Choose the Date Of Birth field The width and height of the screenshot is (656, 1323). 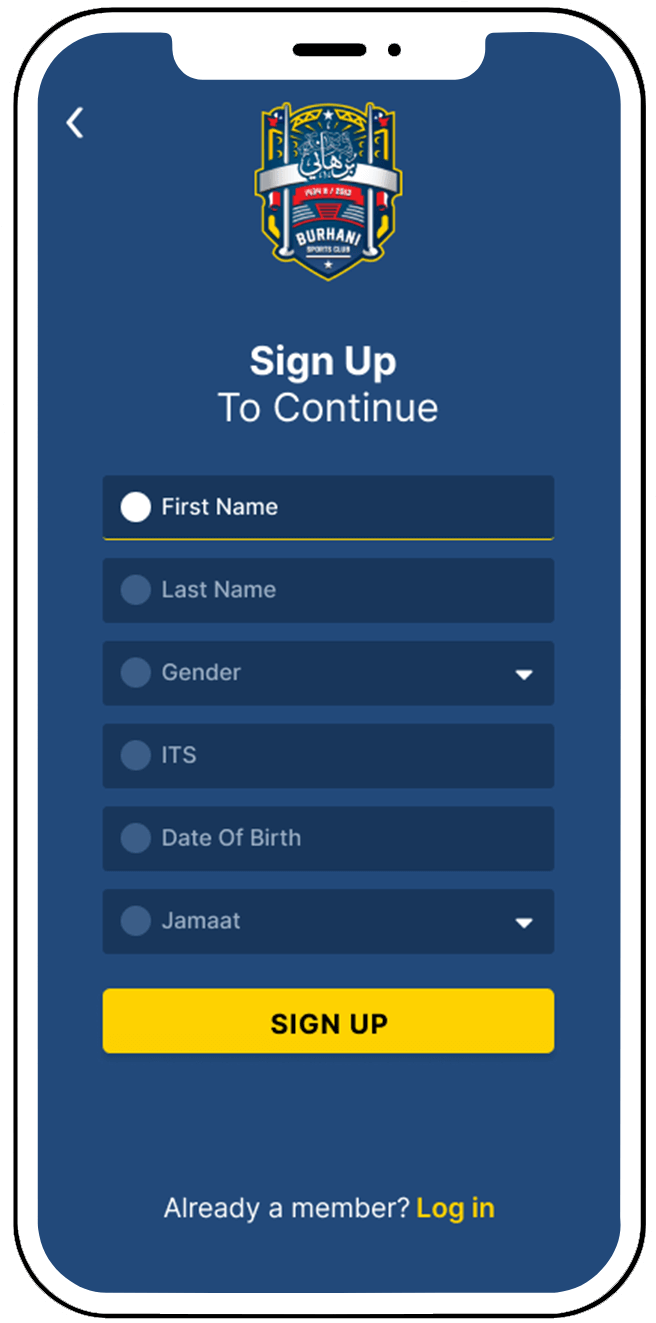(x=328, y=838)
